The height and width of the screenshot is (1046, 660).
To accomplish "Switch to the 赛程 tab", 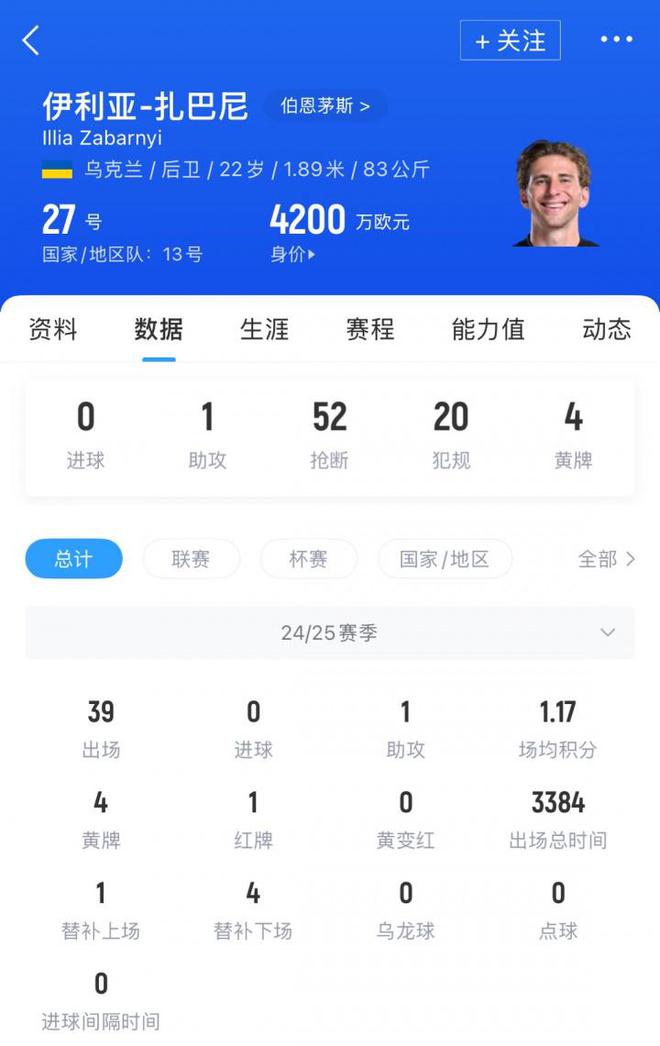I will click(370, 329).
